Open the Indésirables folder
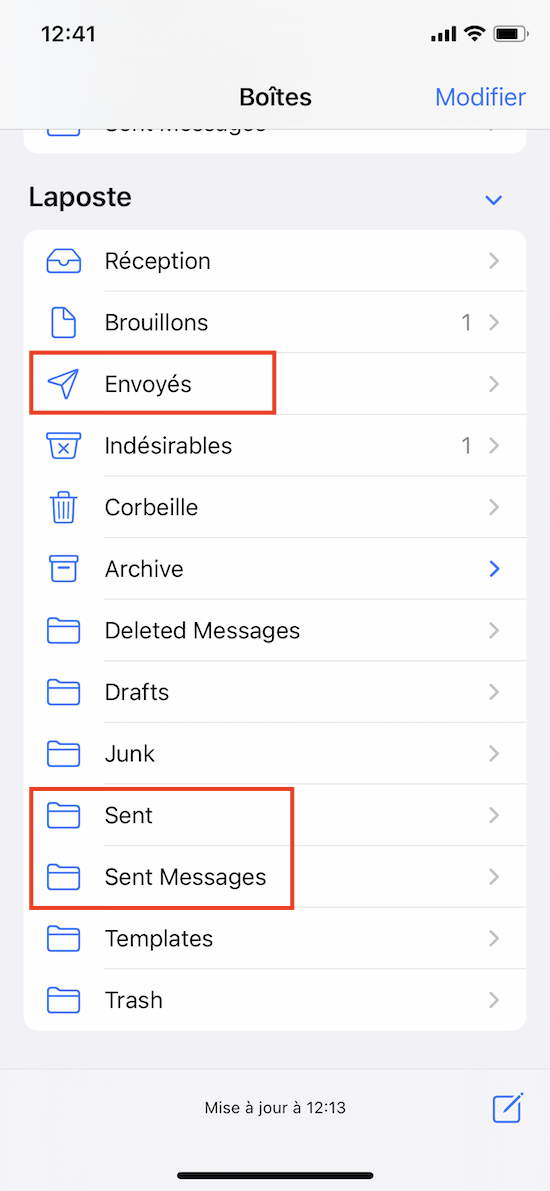Viewport: 550px width, 1191px height. pyautogui.click(x=275, y=446)
